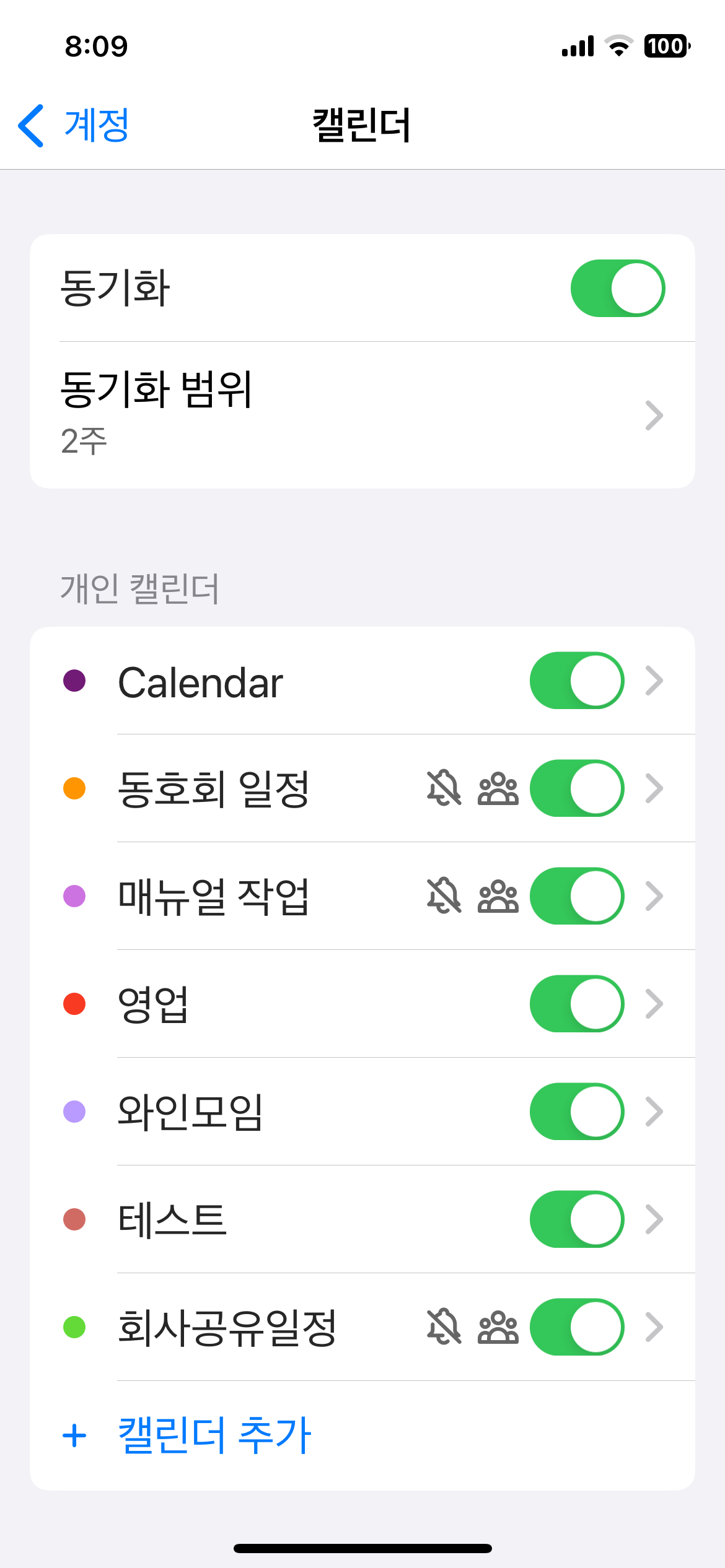Turn off the 동기화 switch
The width and height of the screenshot is (725, 1568).
pos(617,289)
